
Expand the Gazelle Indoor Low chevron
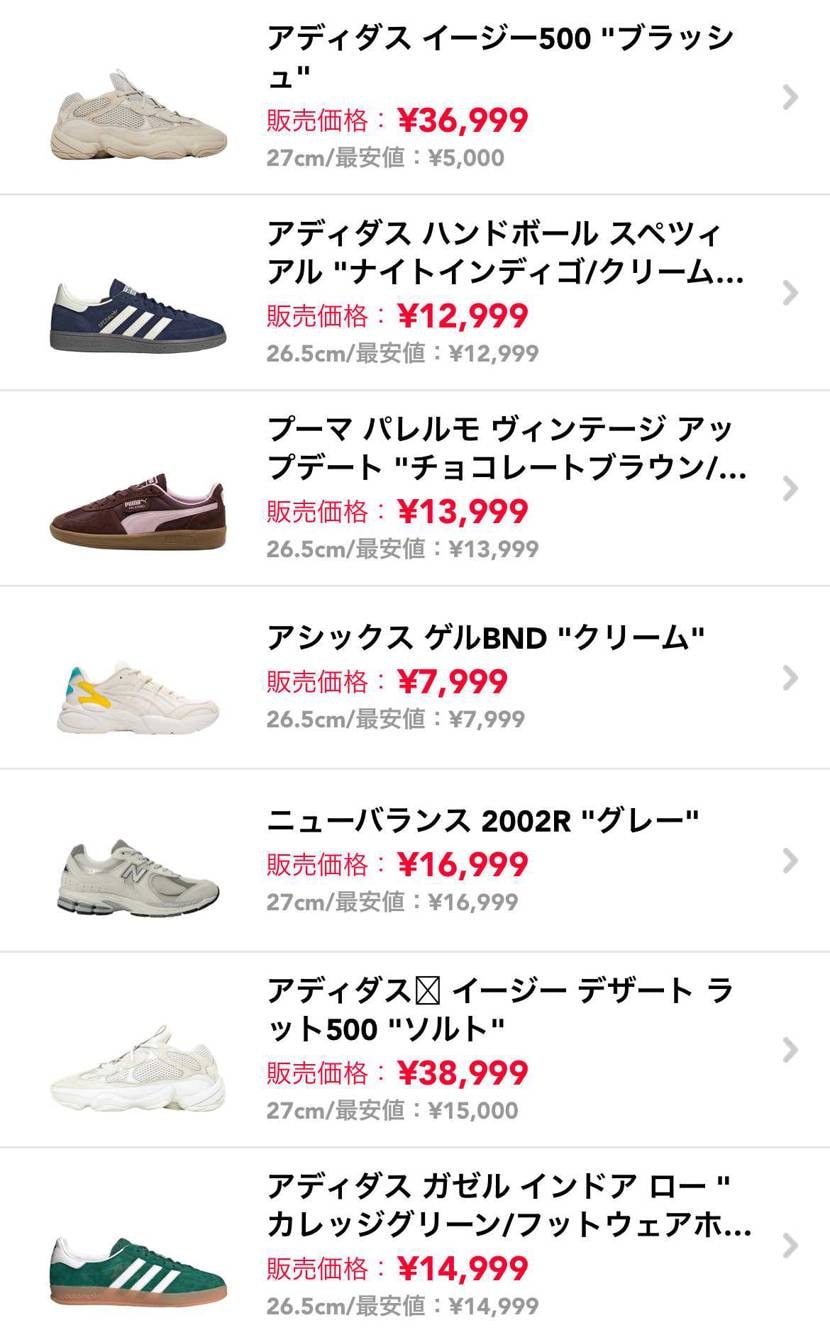point(789,1246)
